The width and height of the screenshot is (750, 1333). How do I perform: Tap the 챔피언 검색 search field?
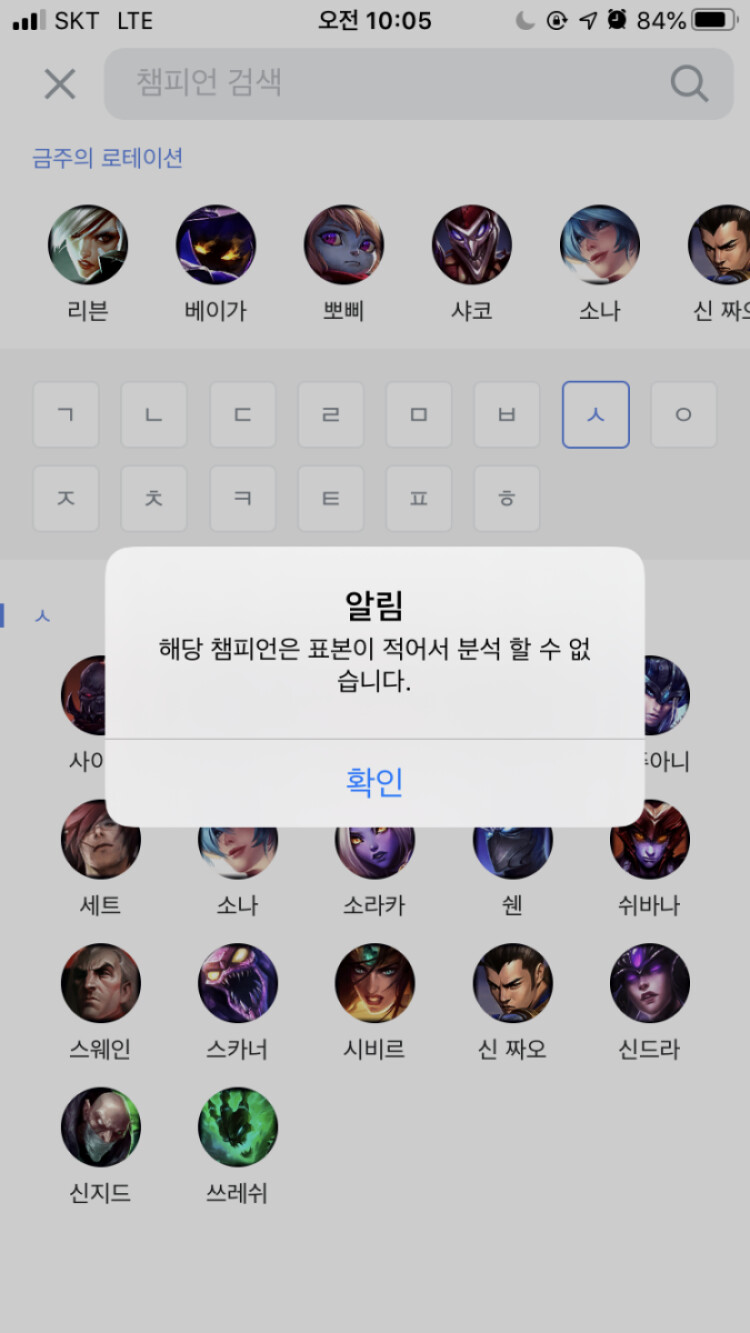[x=419, y=84]
